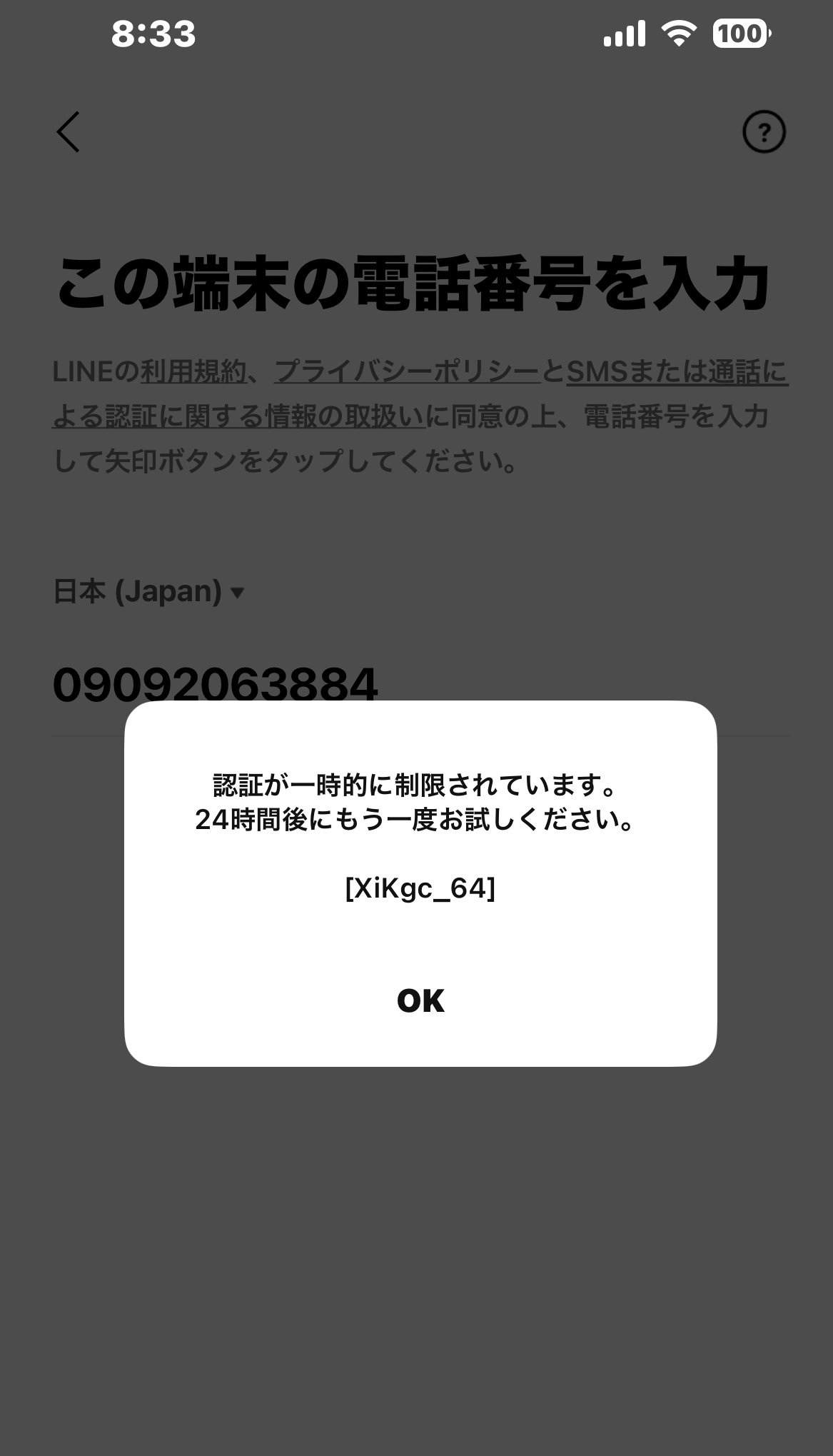Open the 日本 (Japan) country selector

click(x=136, y=591)
